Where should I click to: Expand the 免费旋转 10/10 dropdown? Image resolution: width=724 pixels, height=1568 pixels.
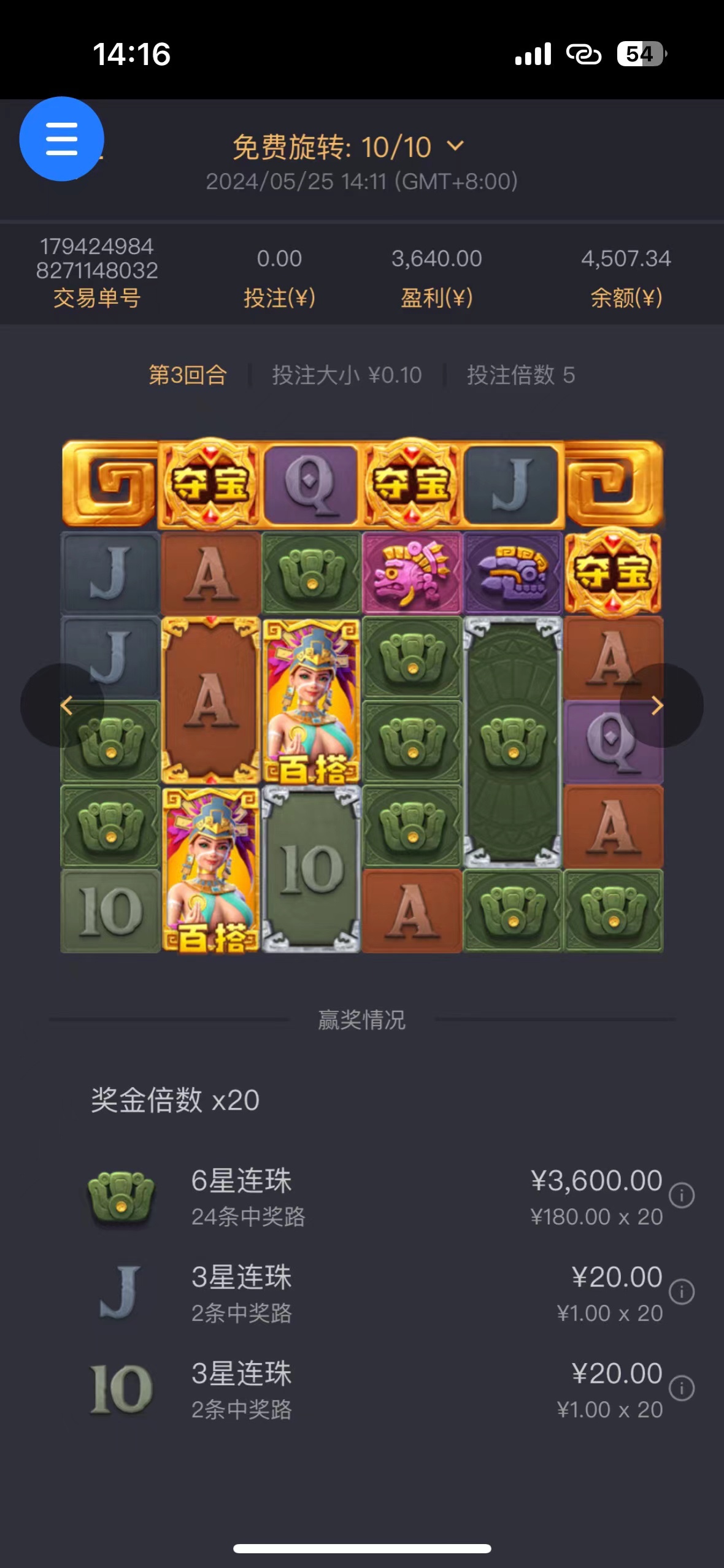coord(455,146)
